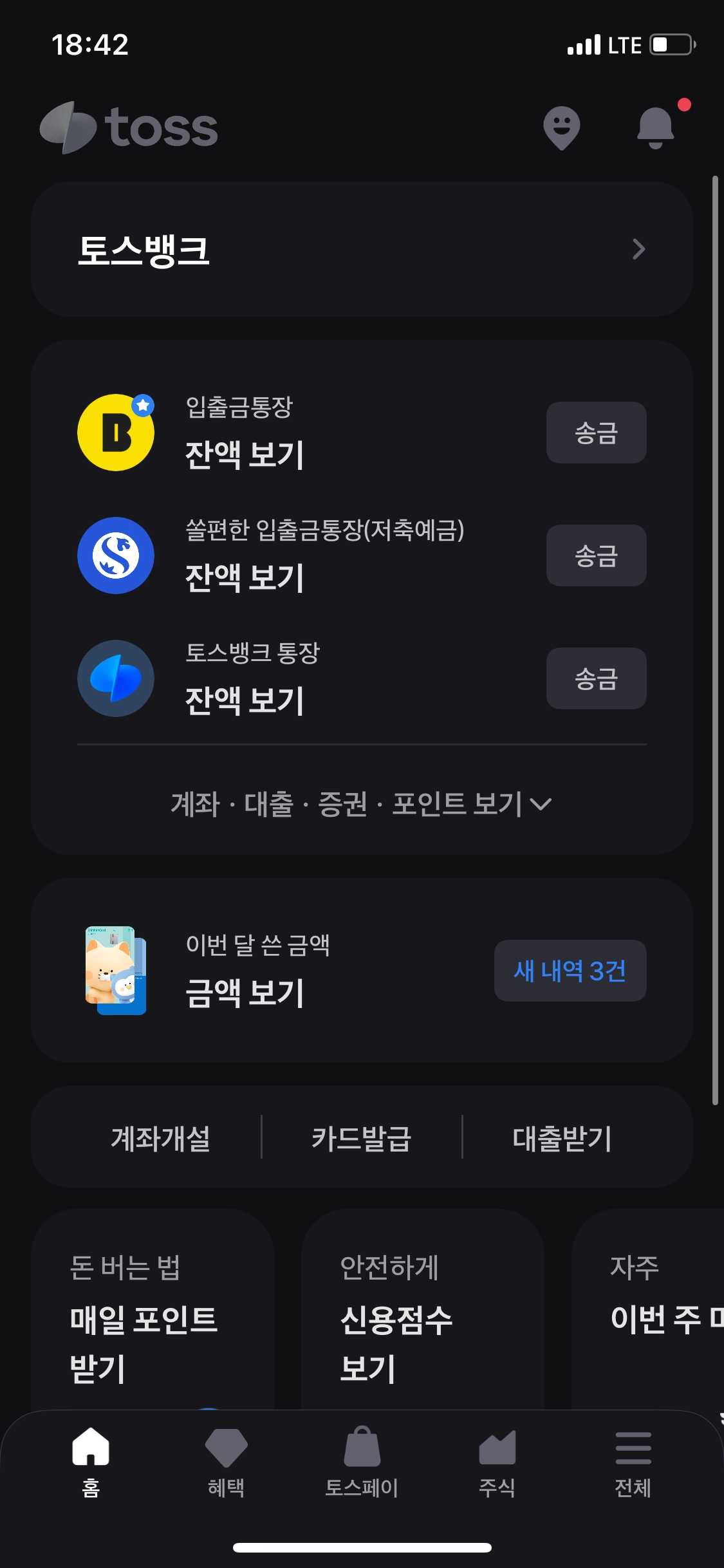
Task: Tap the smiley location pin icon
Action: 561,127
